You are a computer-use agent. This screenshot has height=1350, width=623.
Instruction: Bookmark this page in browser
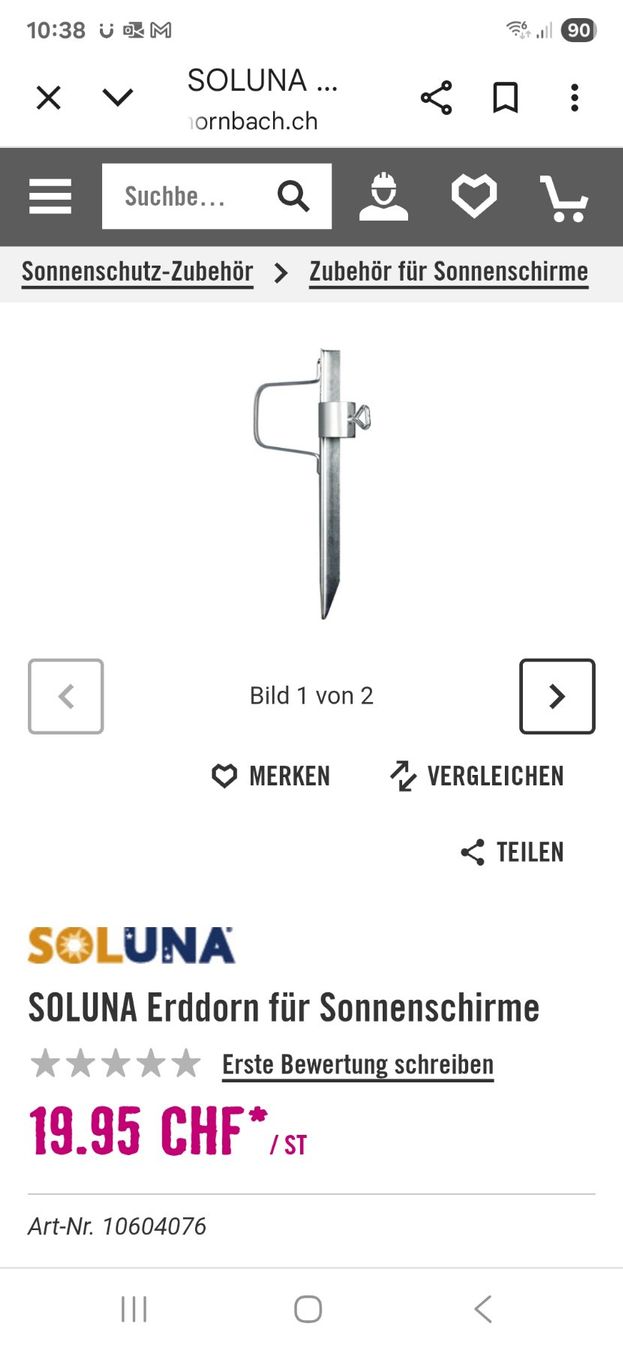[x=505, y=98]
